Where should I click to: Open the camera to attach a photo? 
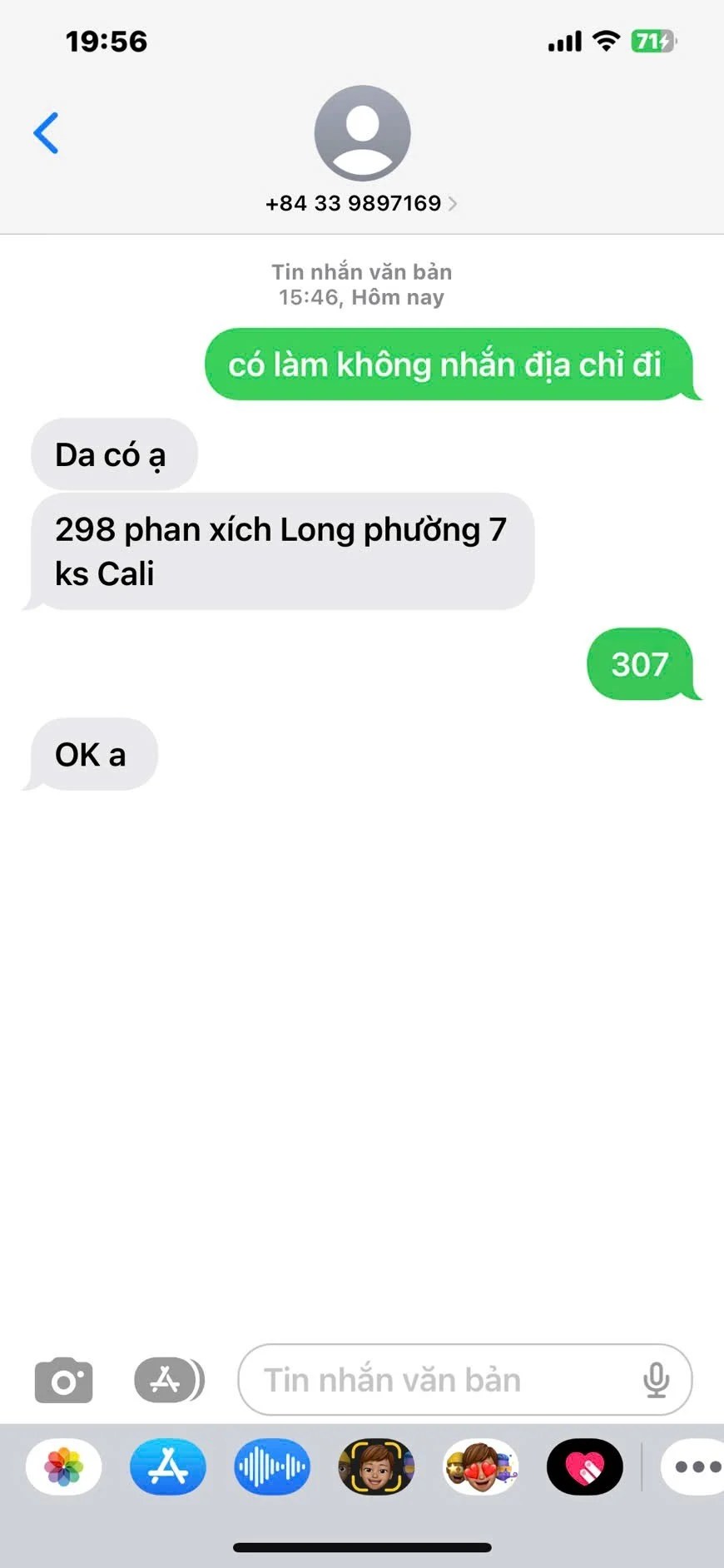click(64, 1381)
